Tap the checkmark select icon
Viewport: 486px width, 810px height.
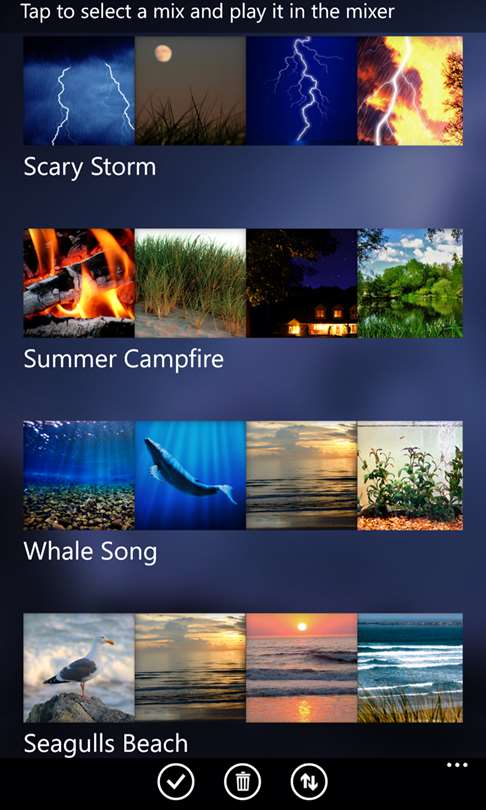click(176, 782)
